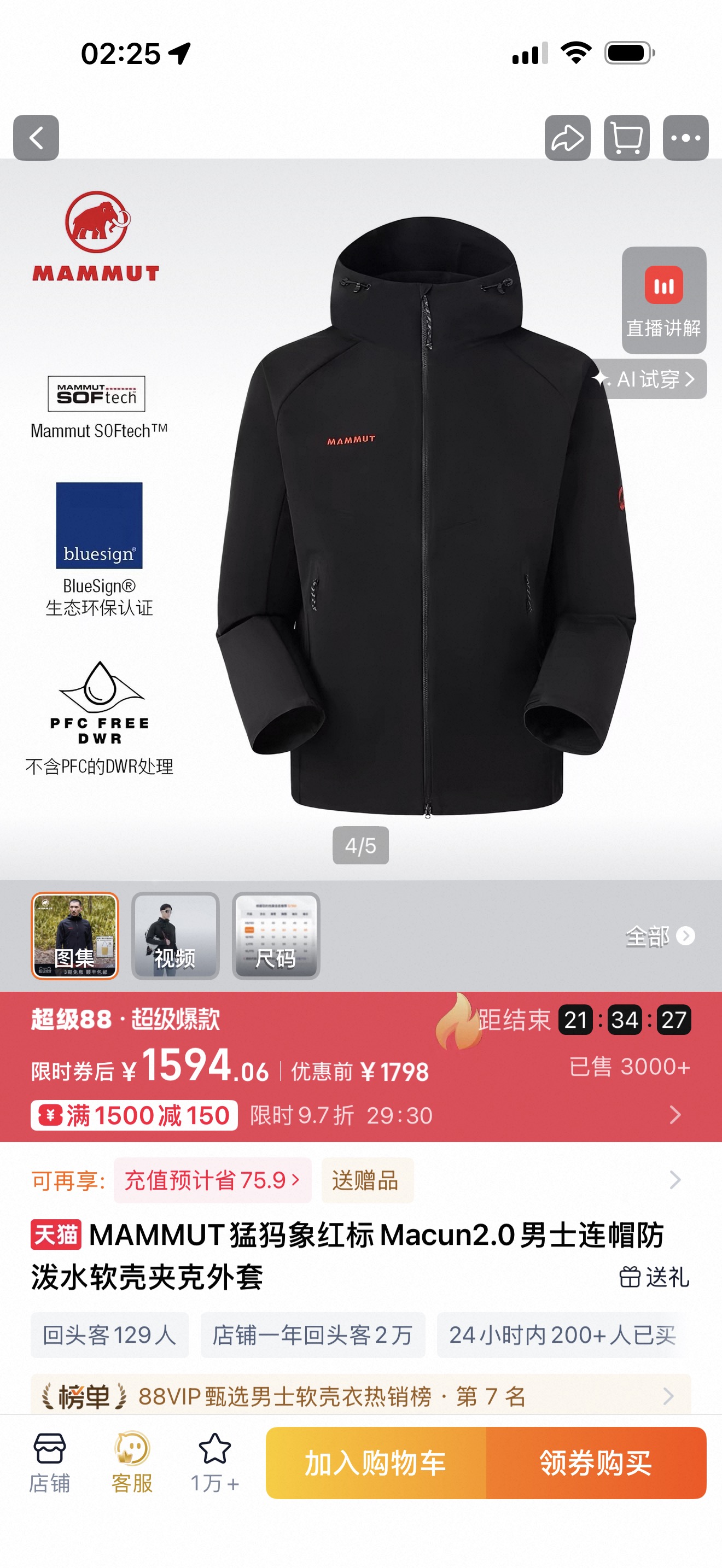Open the 88VIP 男士软壳衣热销榜 ranking

[x=360, y=1395]
